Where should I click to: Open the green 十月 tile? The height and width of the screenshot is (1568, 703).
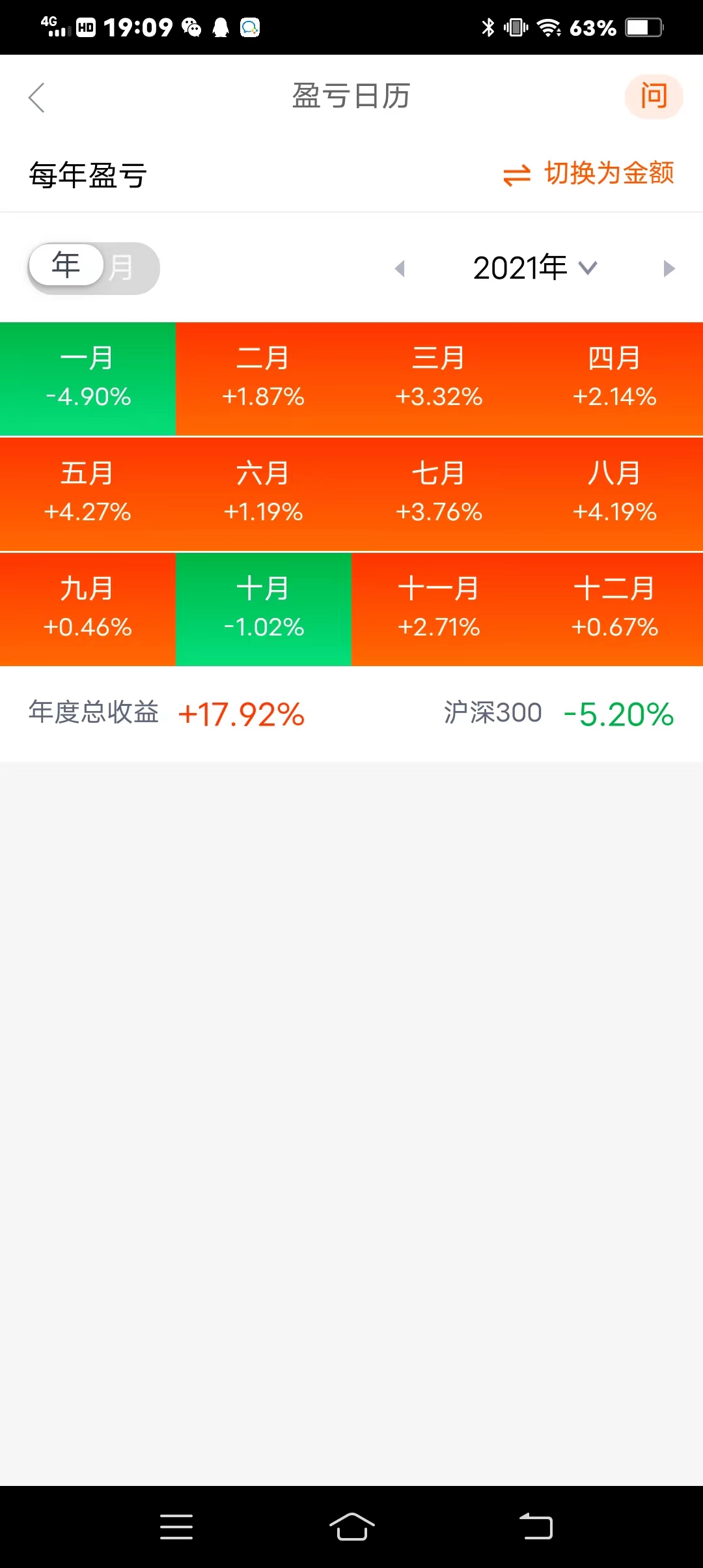tap(264, 609)
